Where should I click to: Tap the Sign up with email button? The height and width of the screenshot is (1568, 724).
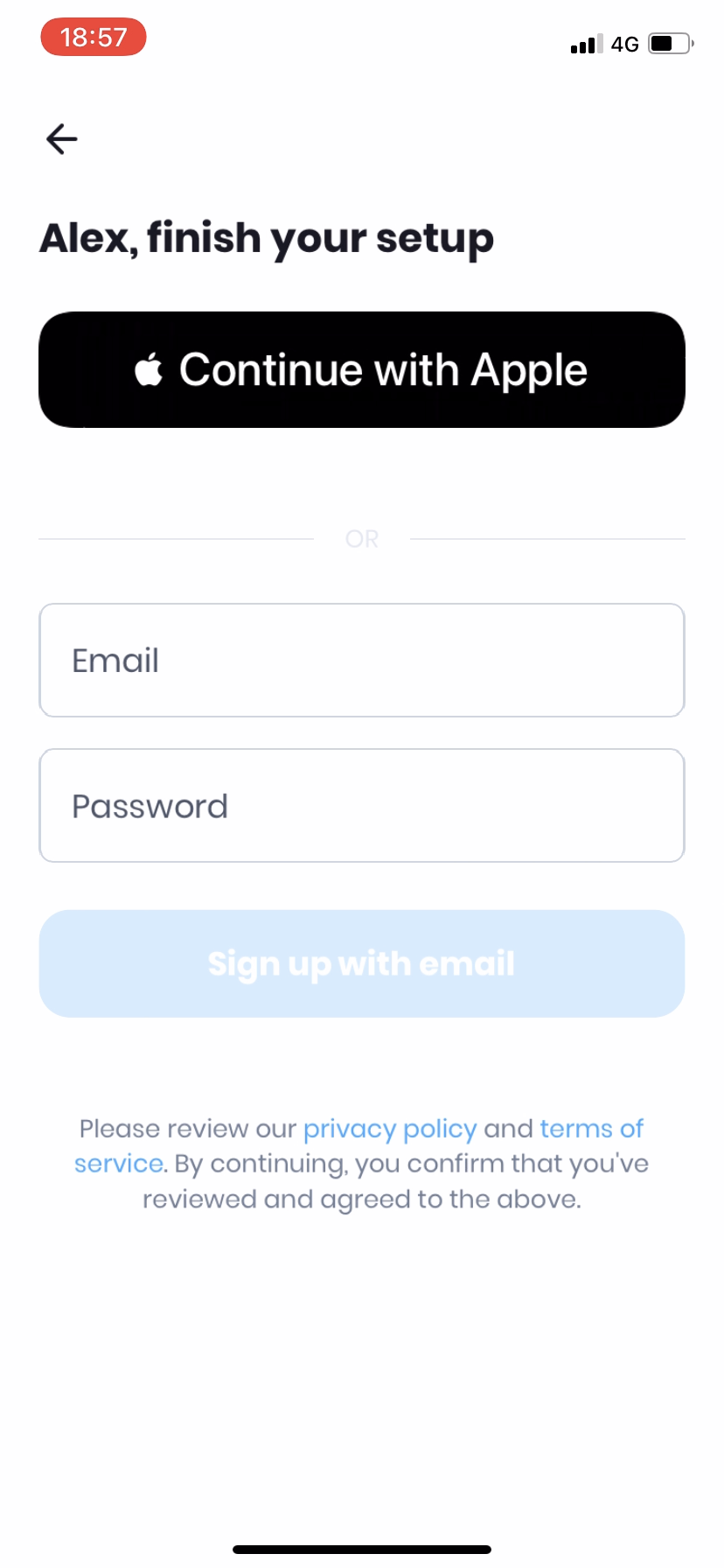pyautogui.click(x=361, y=963)
